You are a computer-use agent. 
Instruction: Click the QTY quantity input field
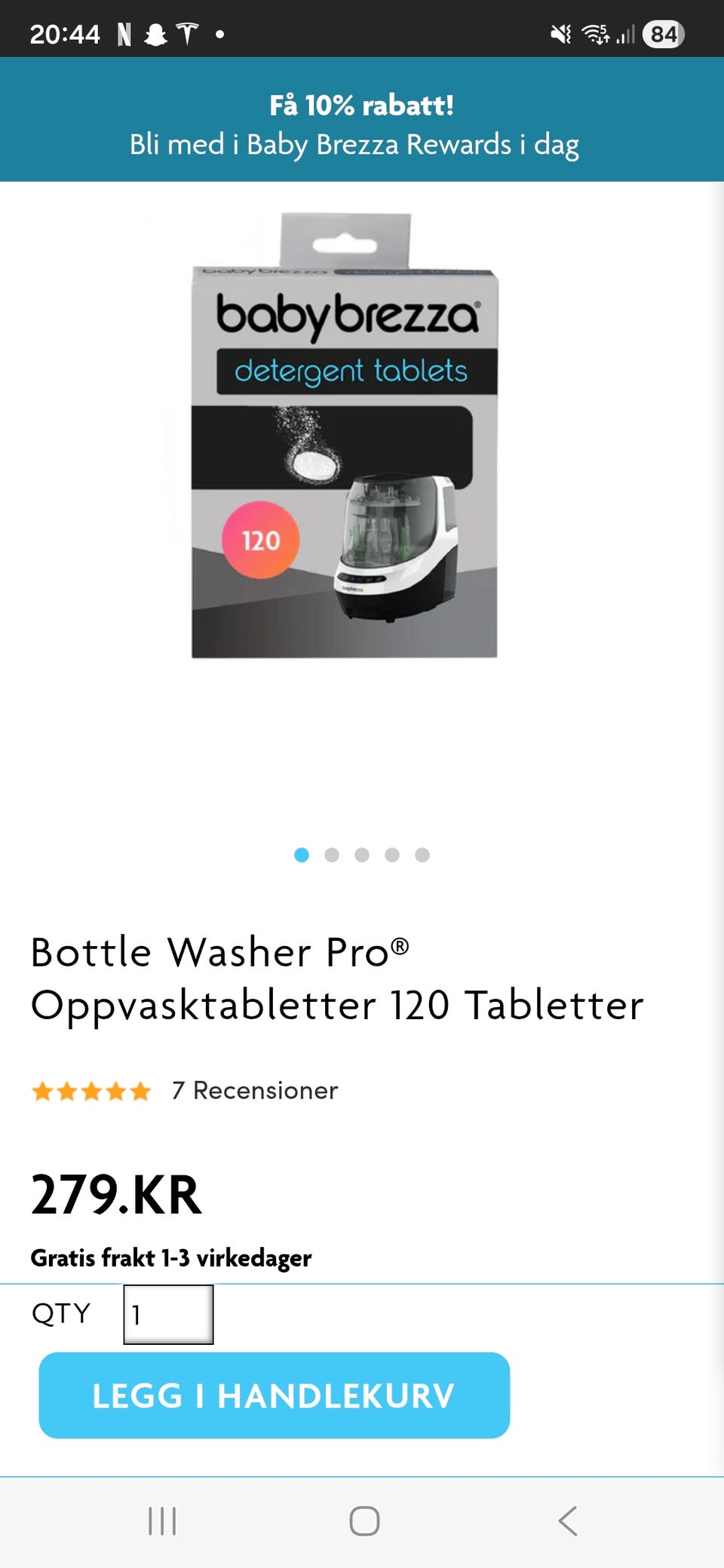(168, 1313)
